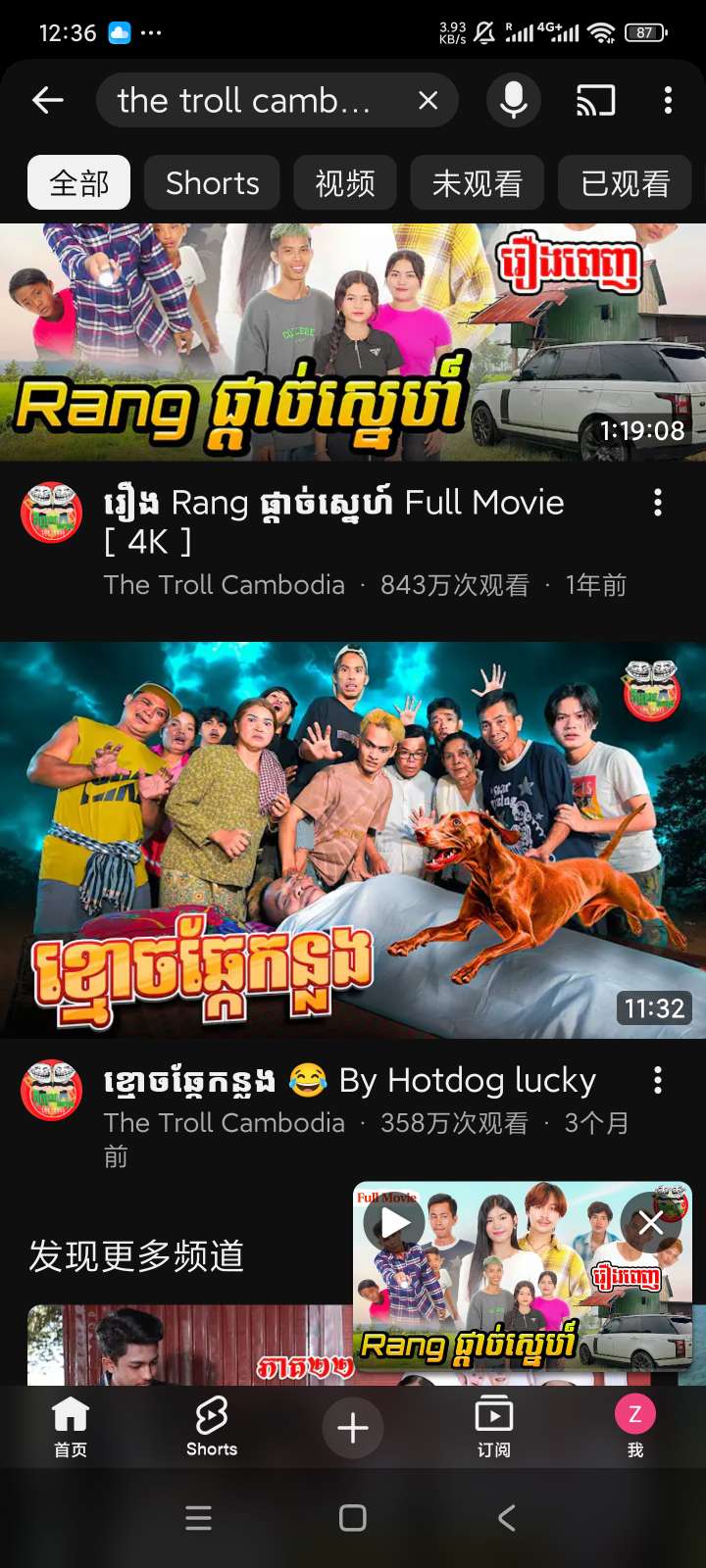Open the 11:32 By Hotdog lucky video
The height and width of the screenshot is (1568, 706).
coord(353,840)
